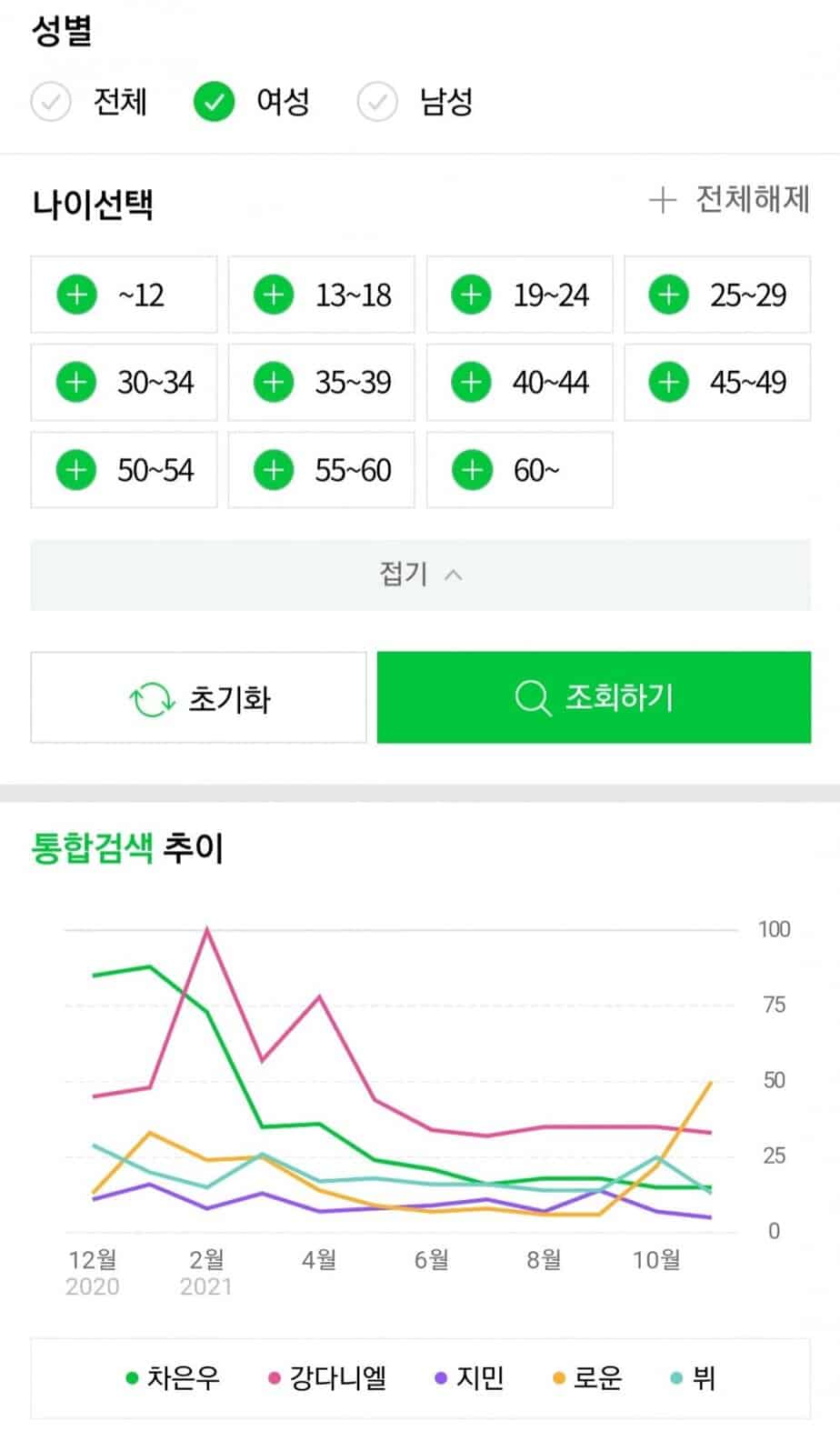Select the 여성 gender option

point(252,102)
